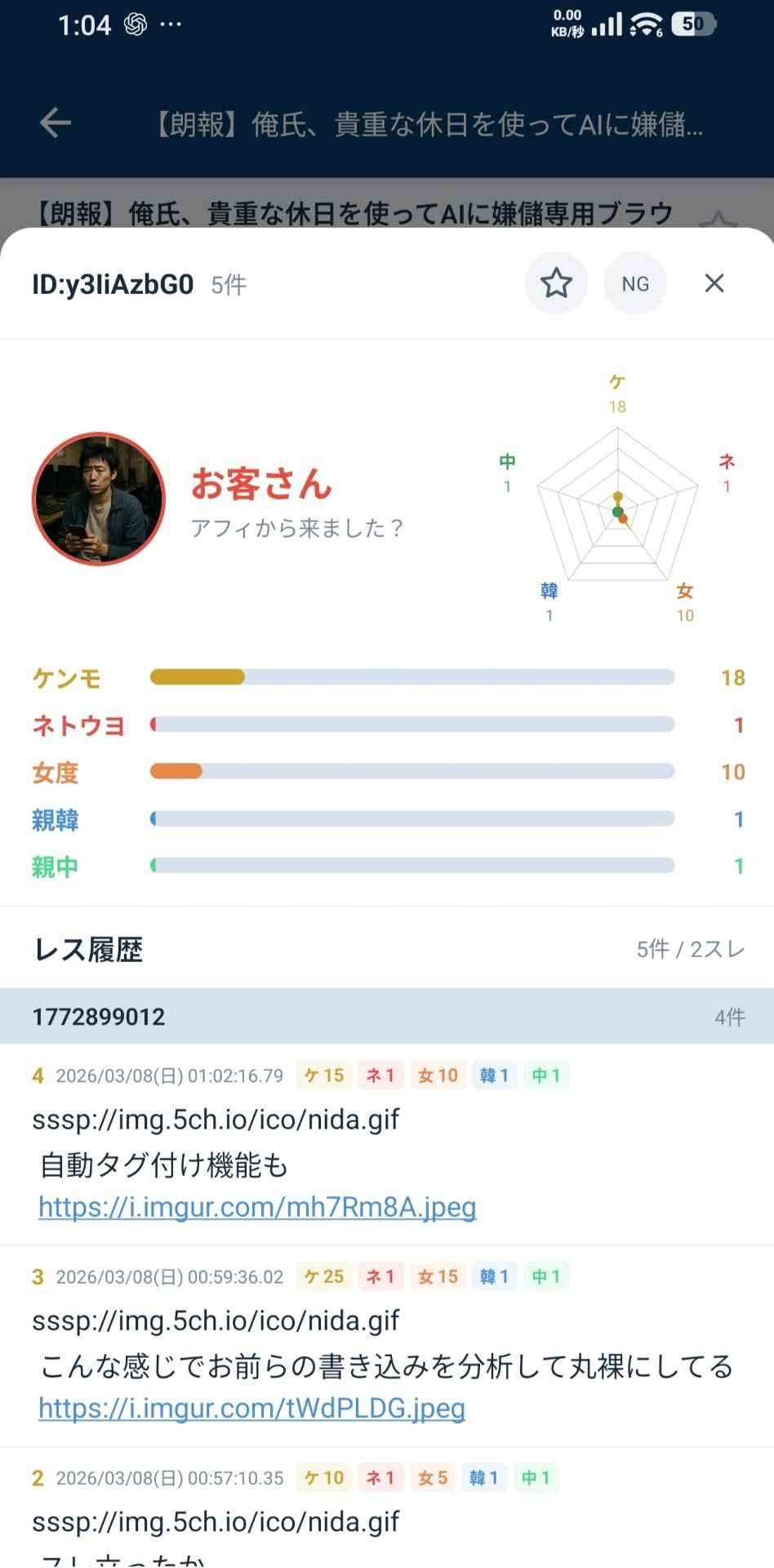This screenshot has height=1568, width=774.
Task: Open the imgur link tWdPLDG.jpeg
Action: click(x=251, y=1408)
